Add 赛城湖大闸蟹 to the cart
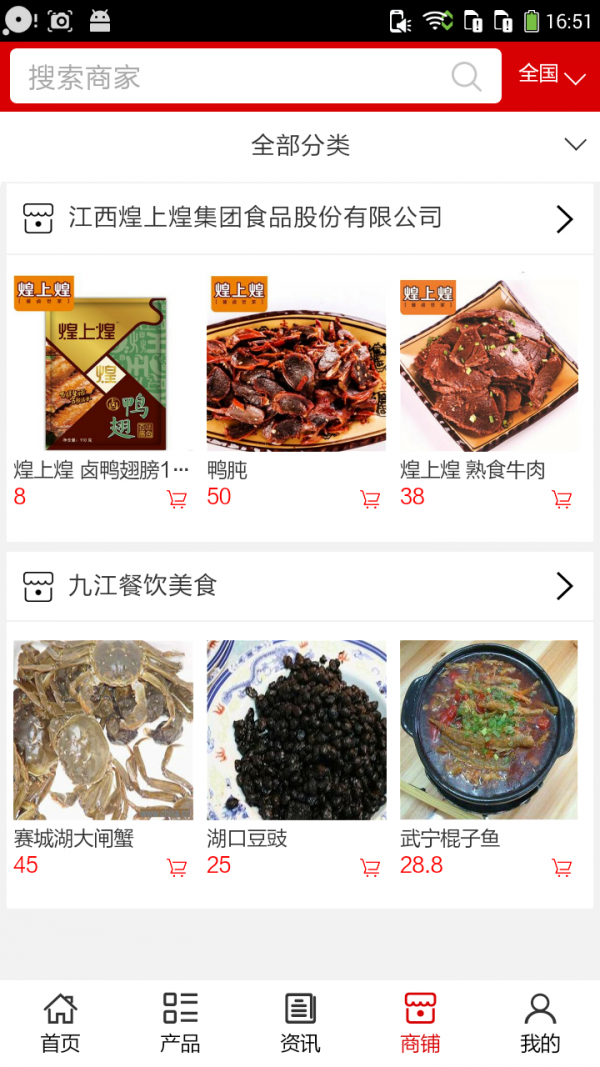The width and height of the screenshot is (600, 1067). [x=177, y=867]
